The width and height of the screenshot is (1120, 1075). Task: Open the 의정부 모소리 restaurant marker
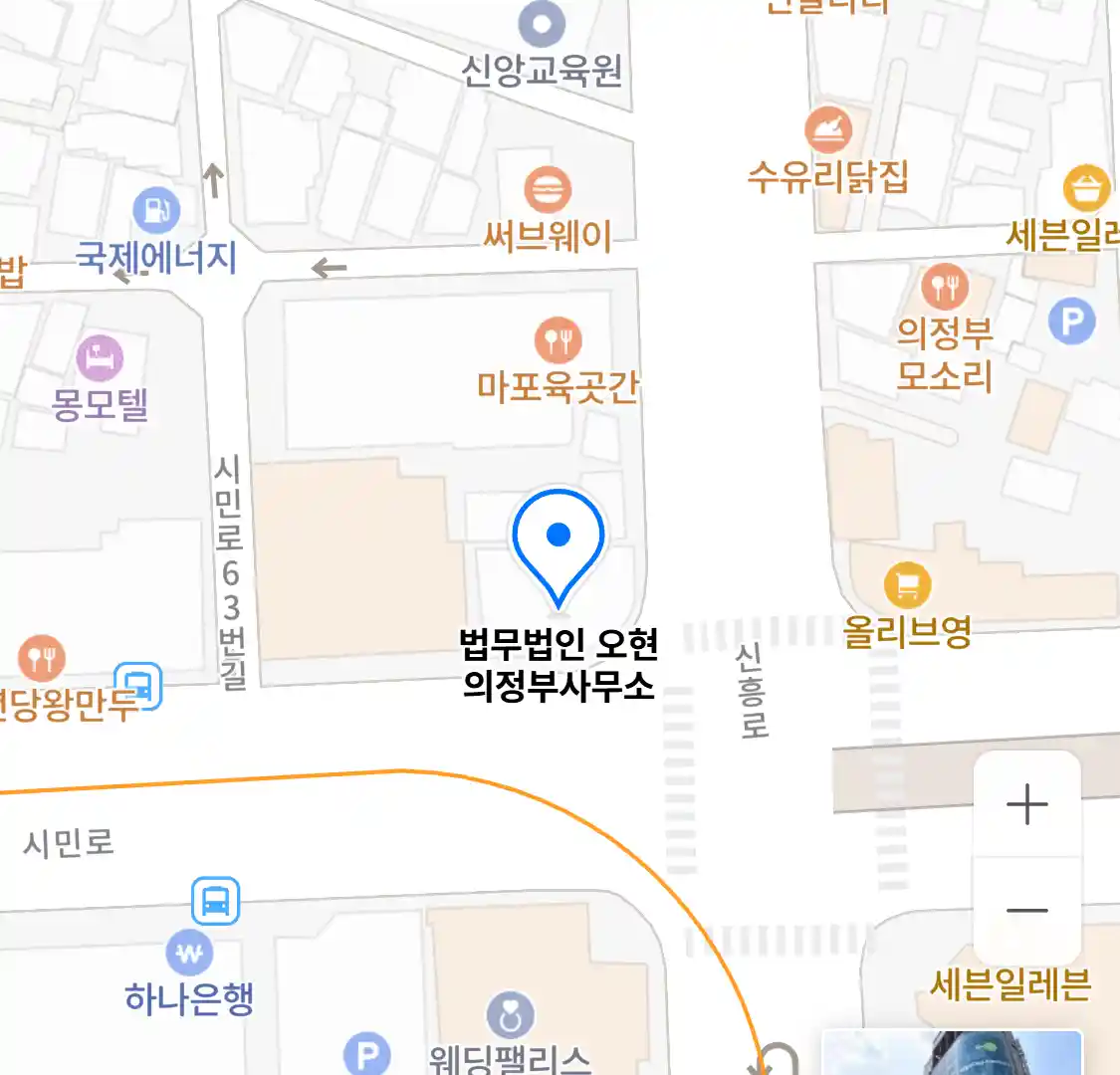pyautogui.click(x=945, y=288)
